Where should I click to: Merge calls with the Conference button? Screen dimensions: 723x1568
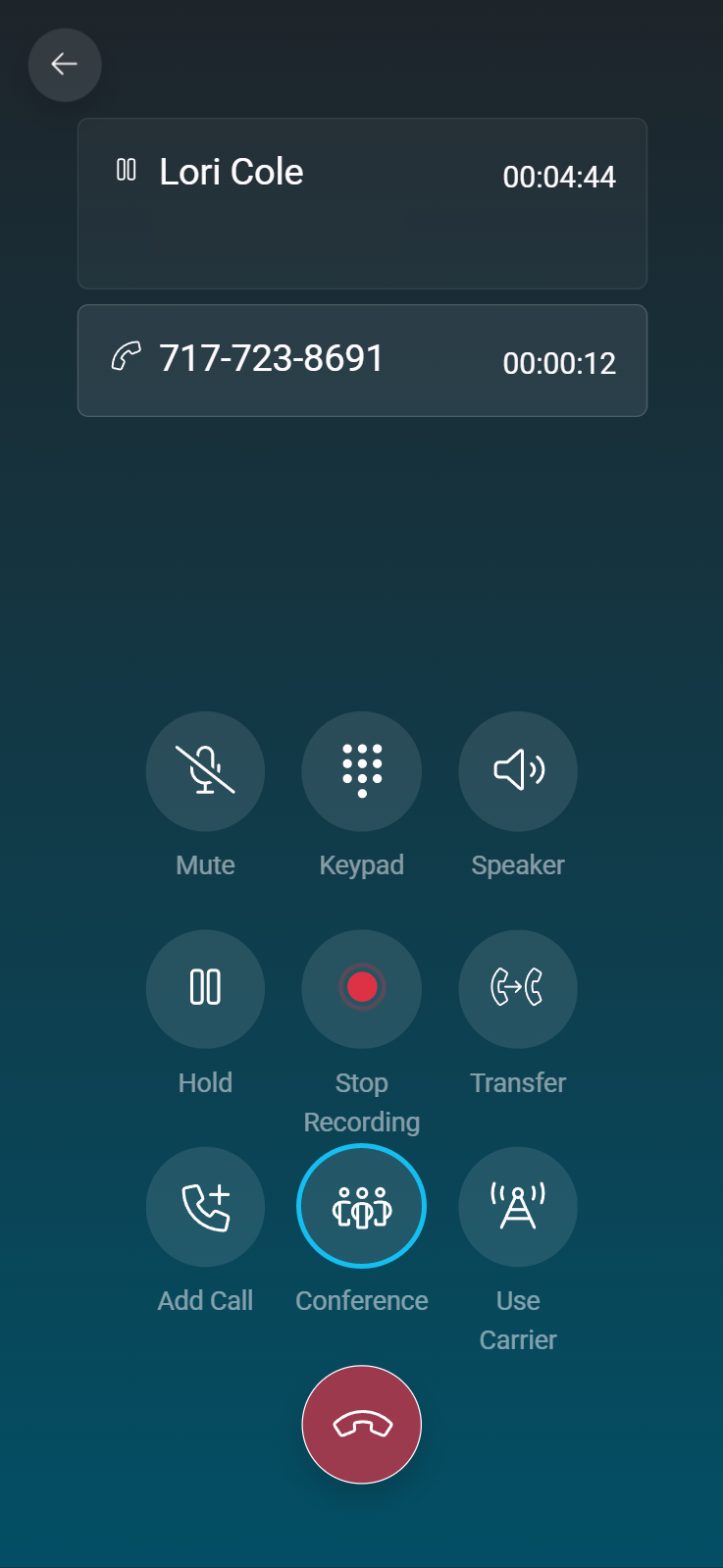tap(361, 1206)
